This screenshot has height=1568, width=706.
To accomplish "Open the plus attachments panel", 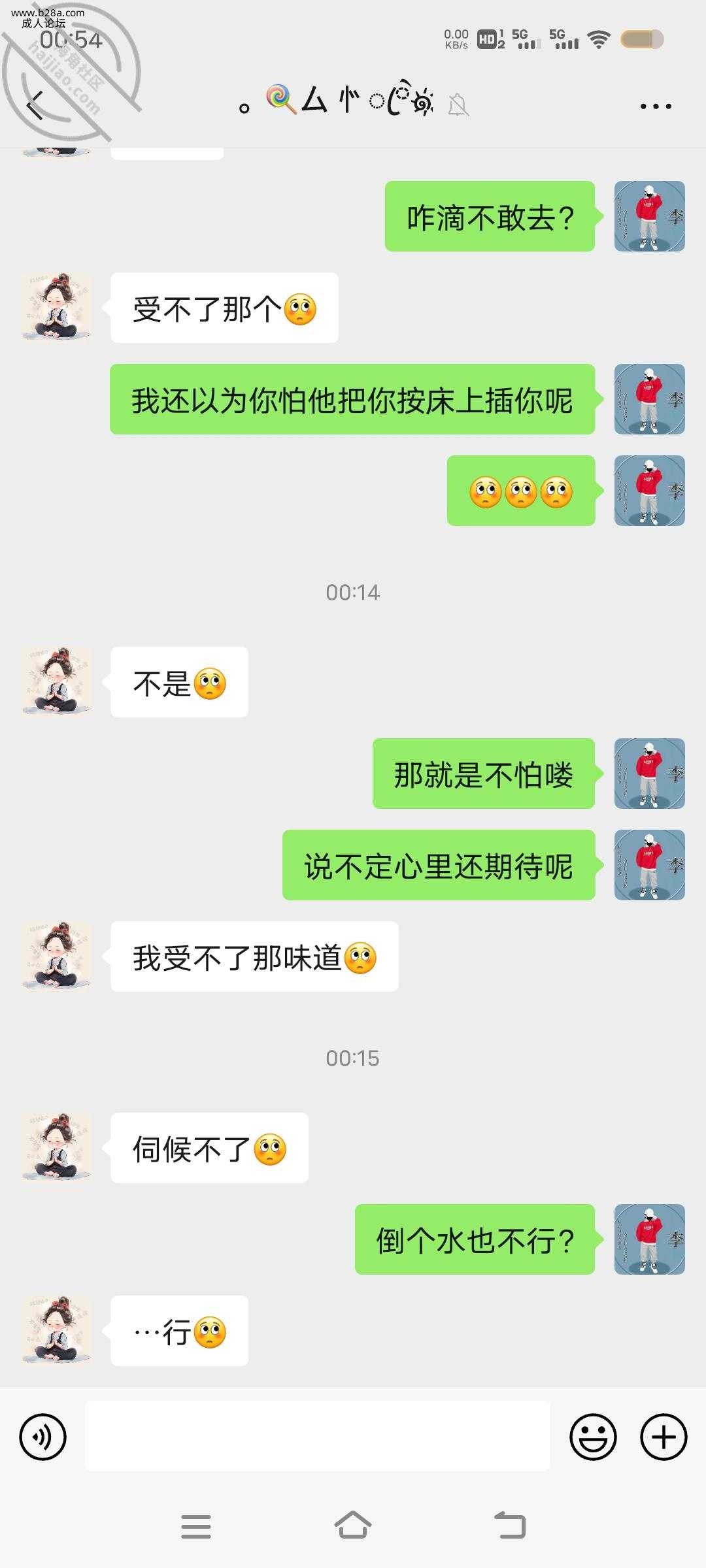I will click(x=663, y=1437).
